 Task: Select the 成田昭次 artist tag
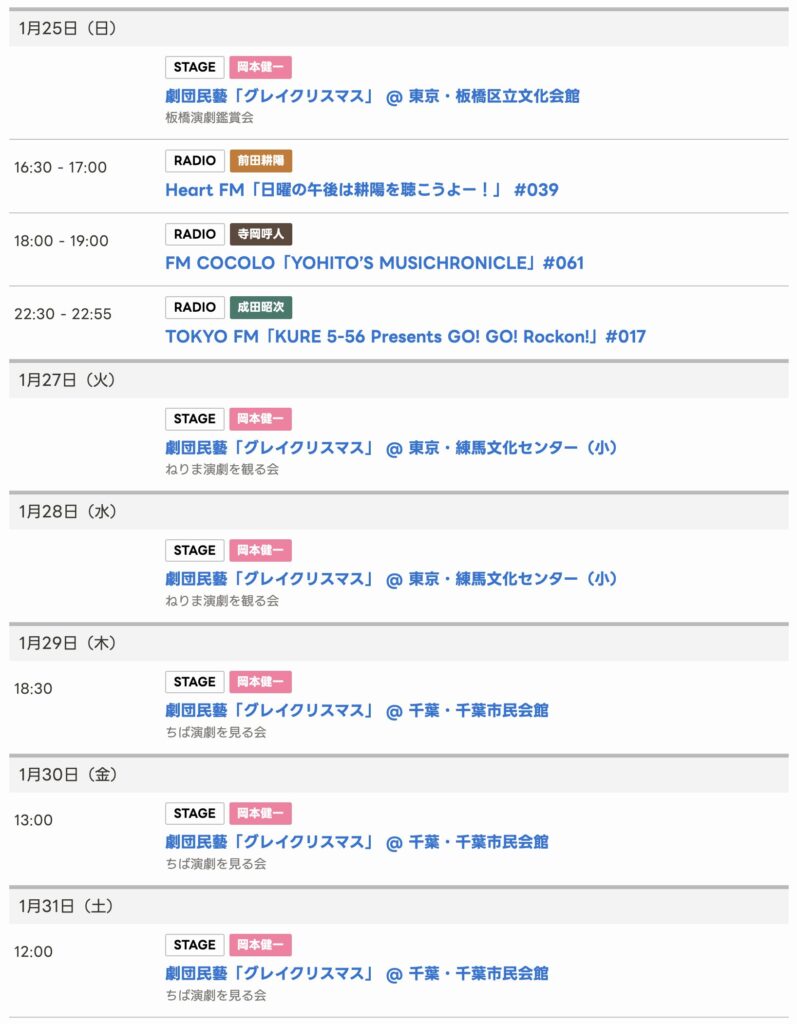pyautogui.click(x=261, y=307)
